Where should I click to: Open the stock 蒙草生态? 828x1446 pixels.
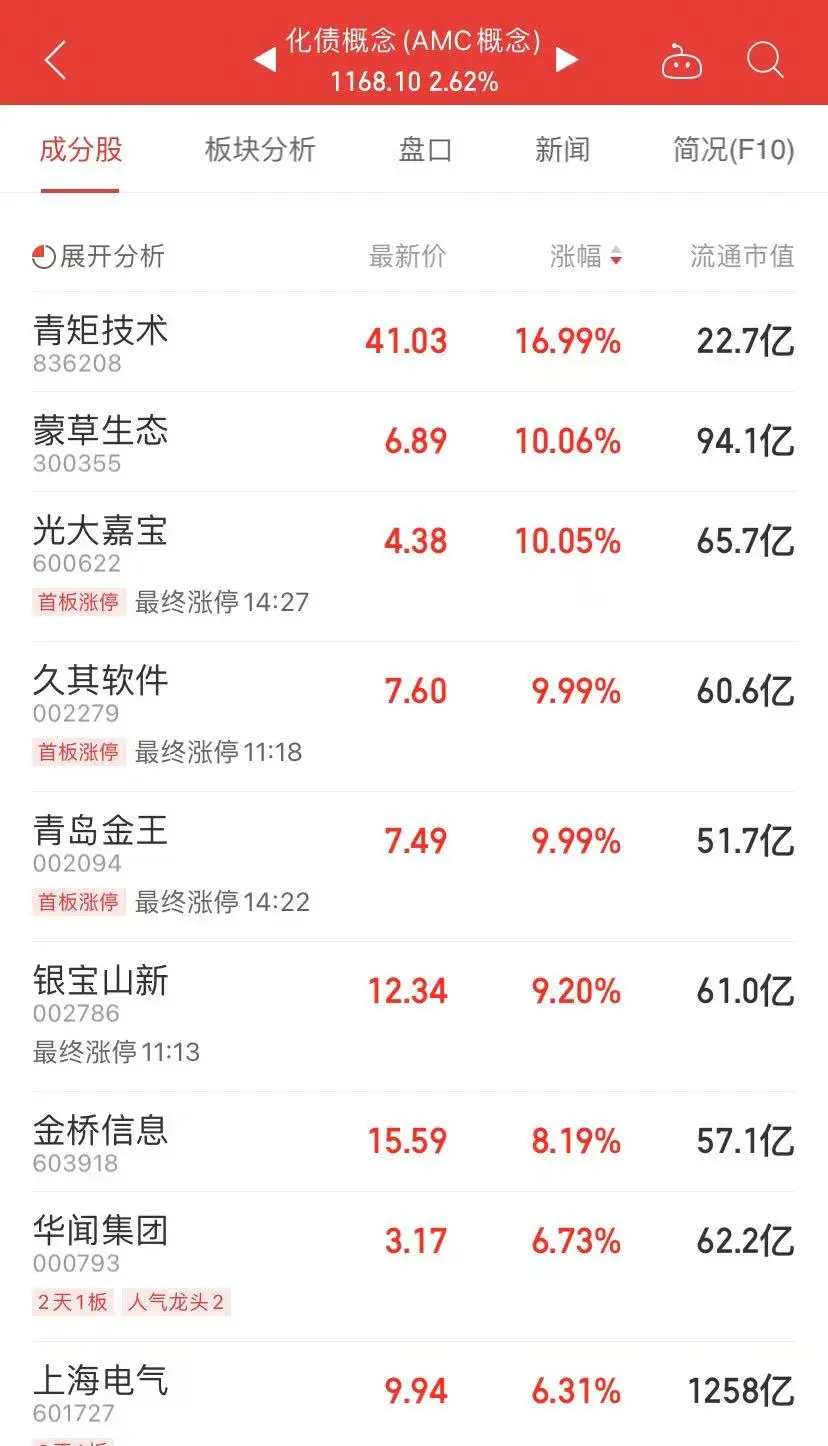(x=100, y=442)
